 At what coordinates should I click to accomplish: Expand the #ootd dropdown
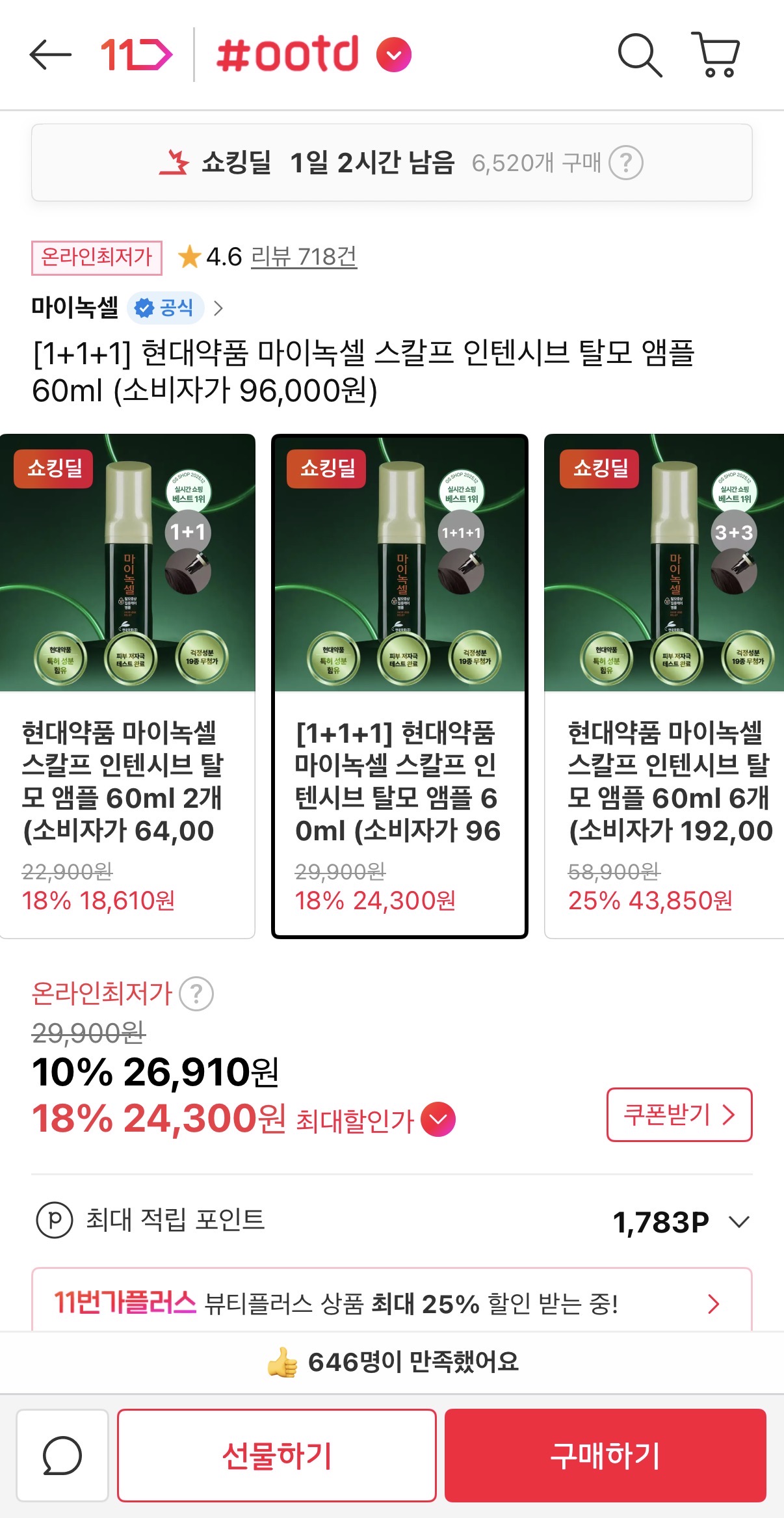click(x=394, y=55)
